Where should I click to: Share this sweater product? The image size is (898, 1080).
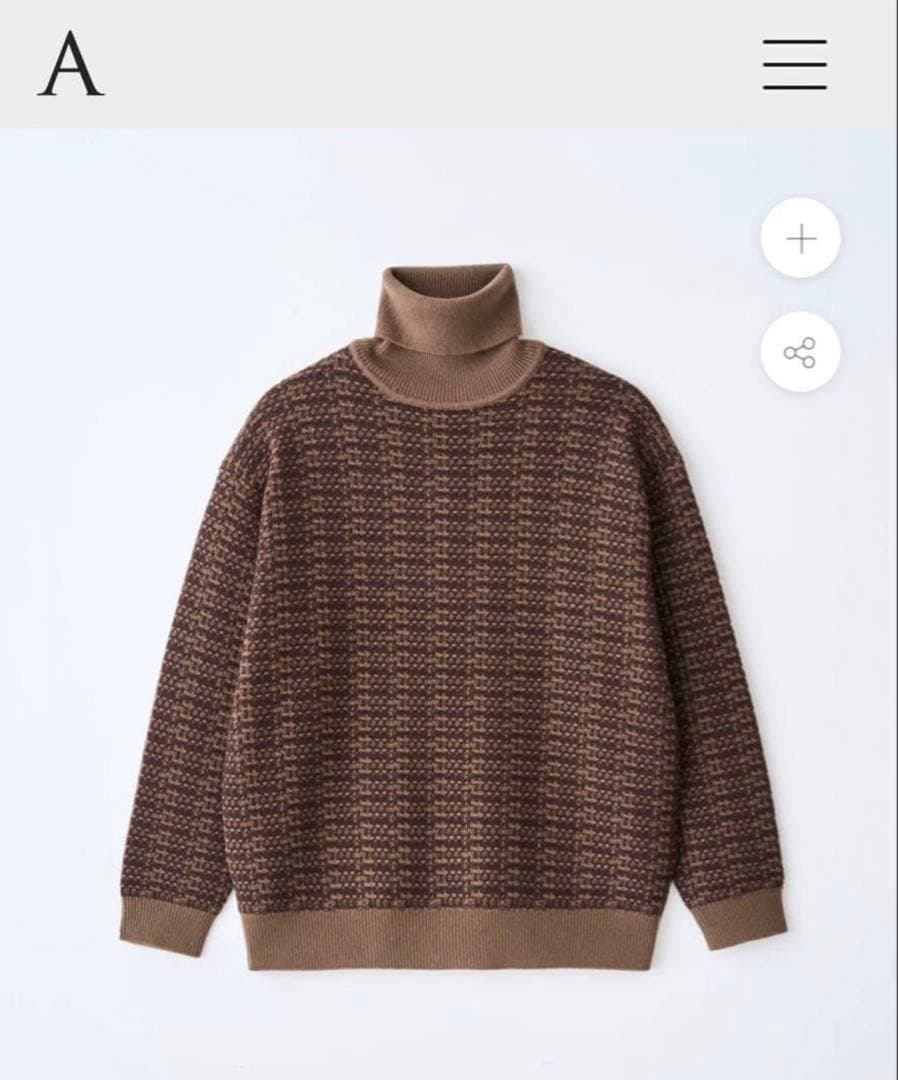click(x=800, y=353)
